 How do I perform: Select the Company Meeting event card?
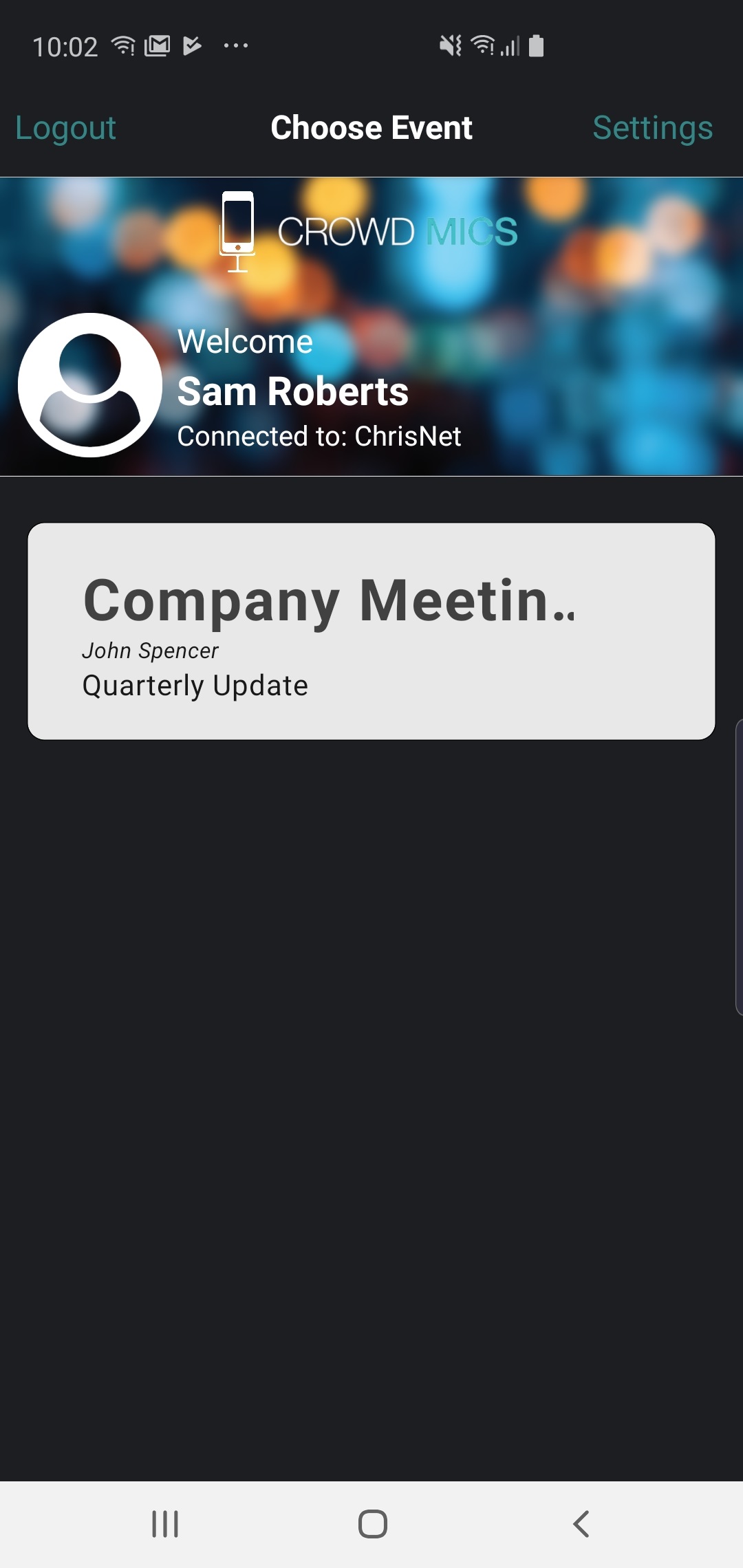371,631
